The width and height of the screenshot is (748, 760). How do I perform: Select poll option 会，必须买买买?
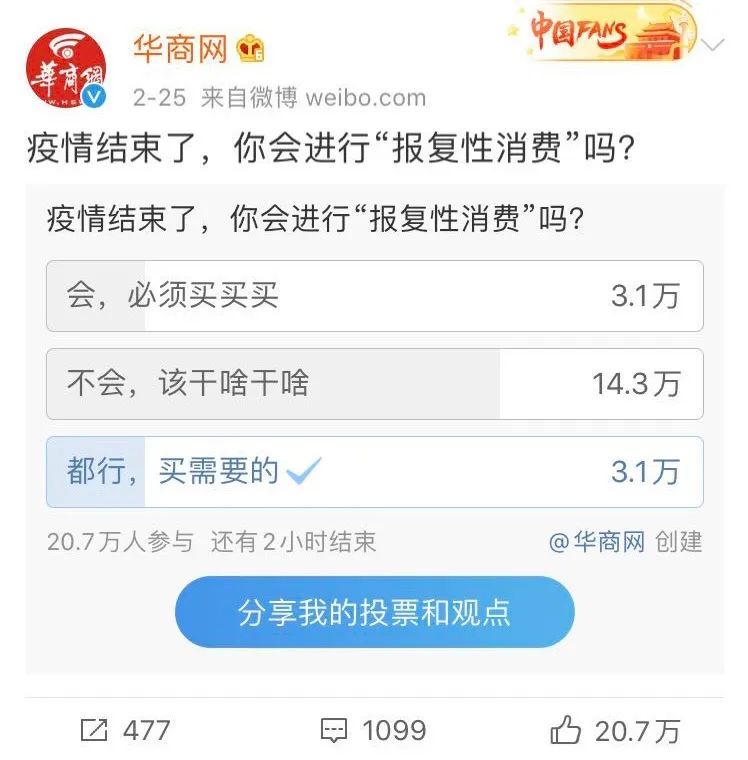point(374,296)
